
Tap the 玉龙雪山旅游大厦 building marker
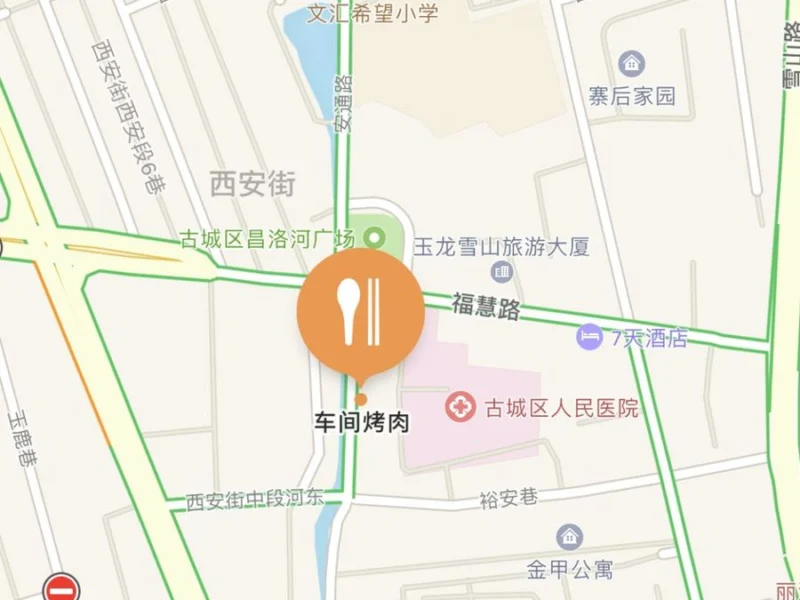[x=501, y=269]
